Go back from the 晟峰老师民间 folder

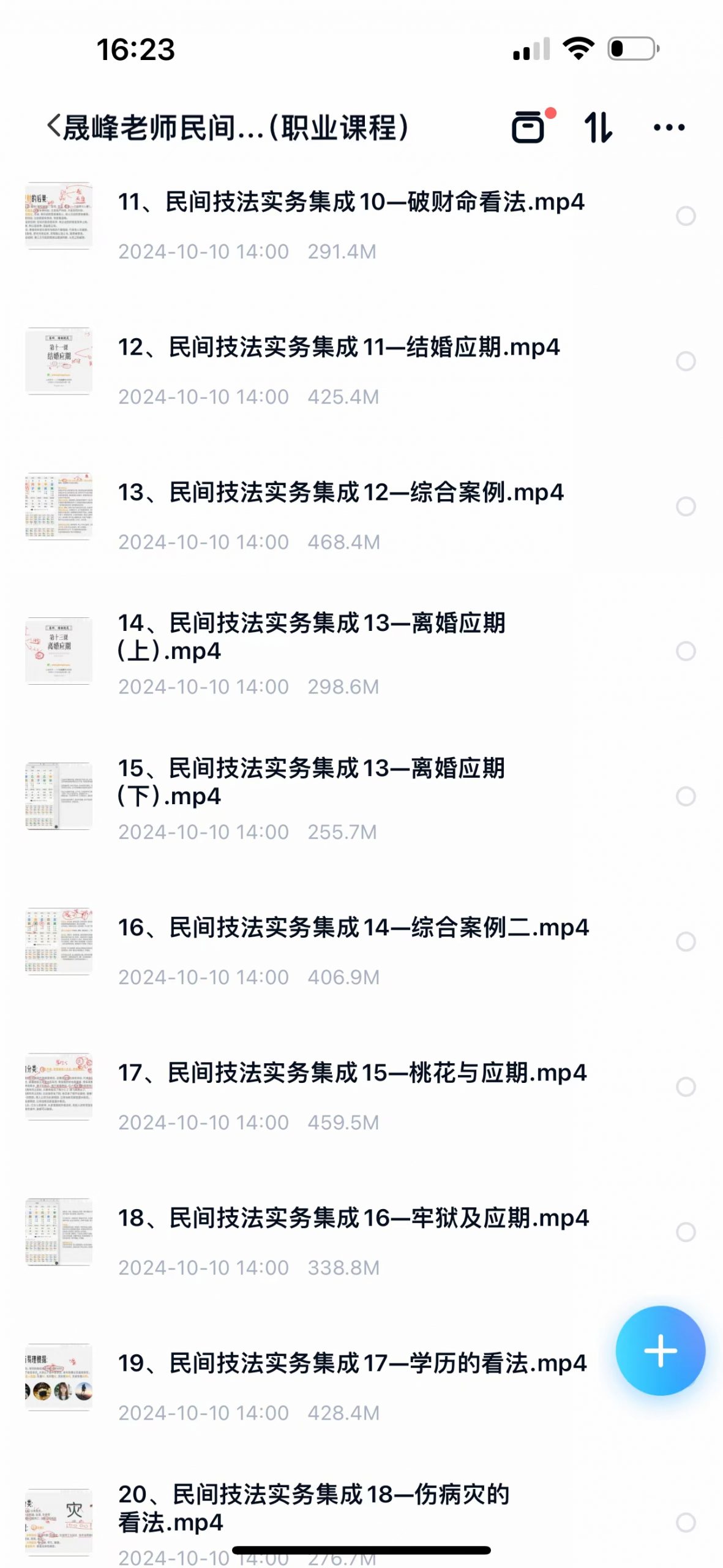[54, 127]
